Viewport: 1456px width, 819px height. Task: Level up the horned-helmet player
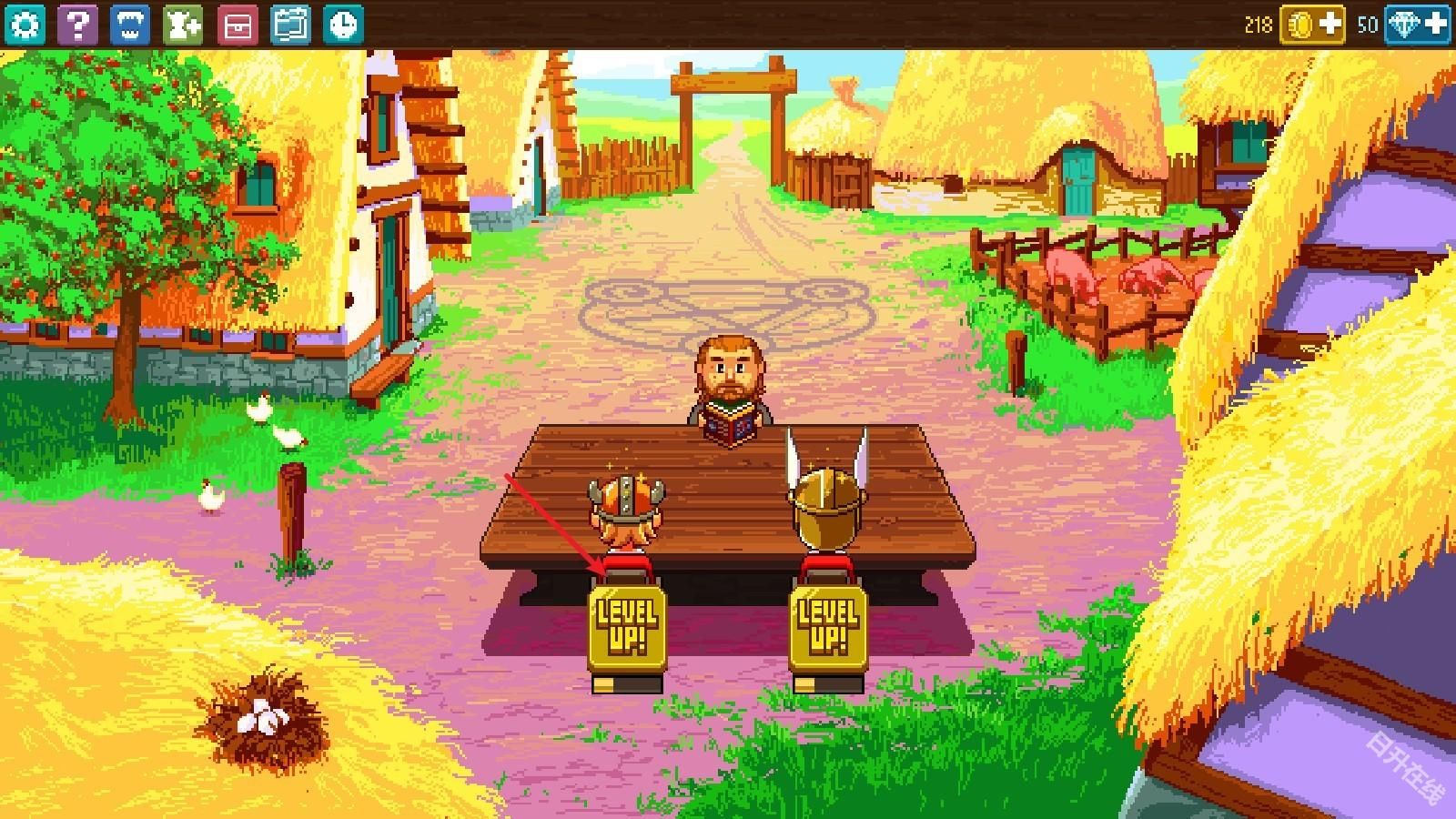[x=626, y=628]
